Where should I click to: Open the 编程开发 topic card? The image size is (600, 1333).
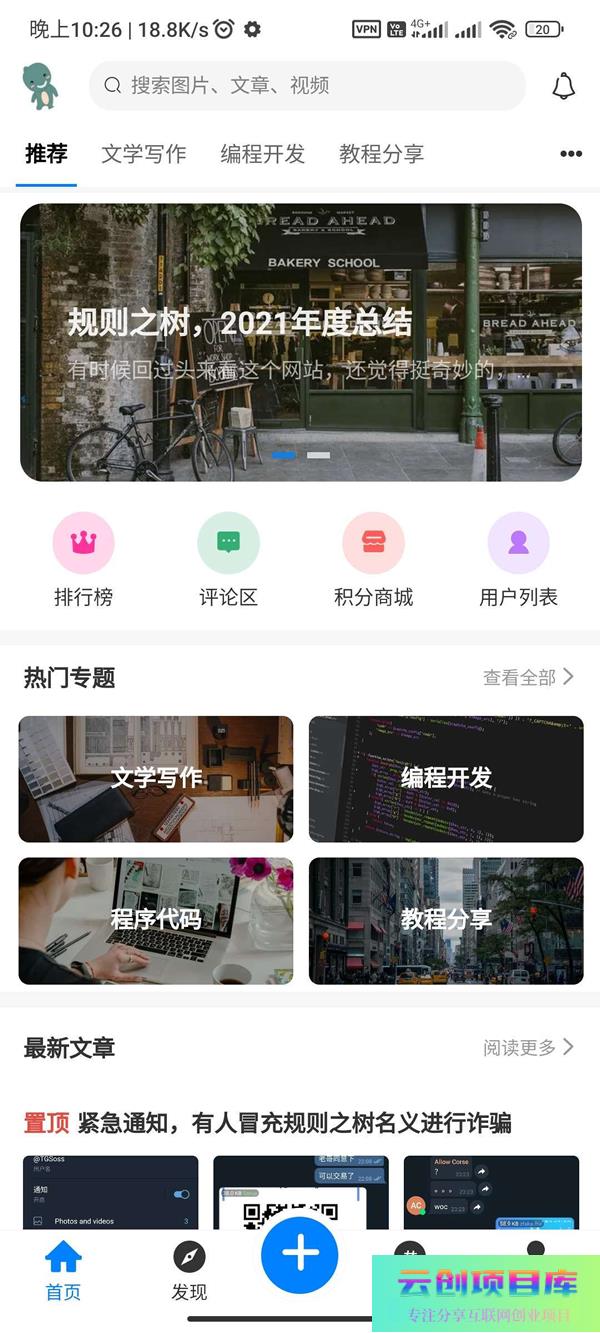(446, 778)
